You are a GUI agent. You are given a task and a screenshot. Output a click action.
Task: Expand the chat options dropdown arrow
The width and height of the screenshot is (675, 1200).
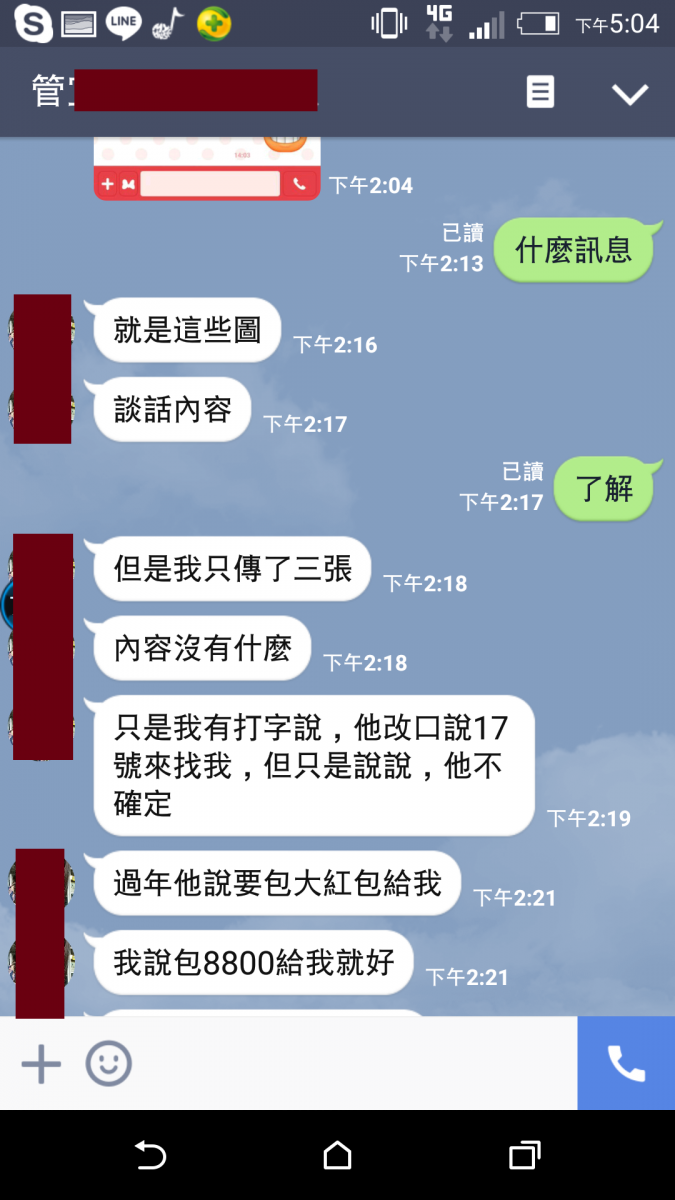pyautogui.click(x=630, y=94)
